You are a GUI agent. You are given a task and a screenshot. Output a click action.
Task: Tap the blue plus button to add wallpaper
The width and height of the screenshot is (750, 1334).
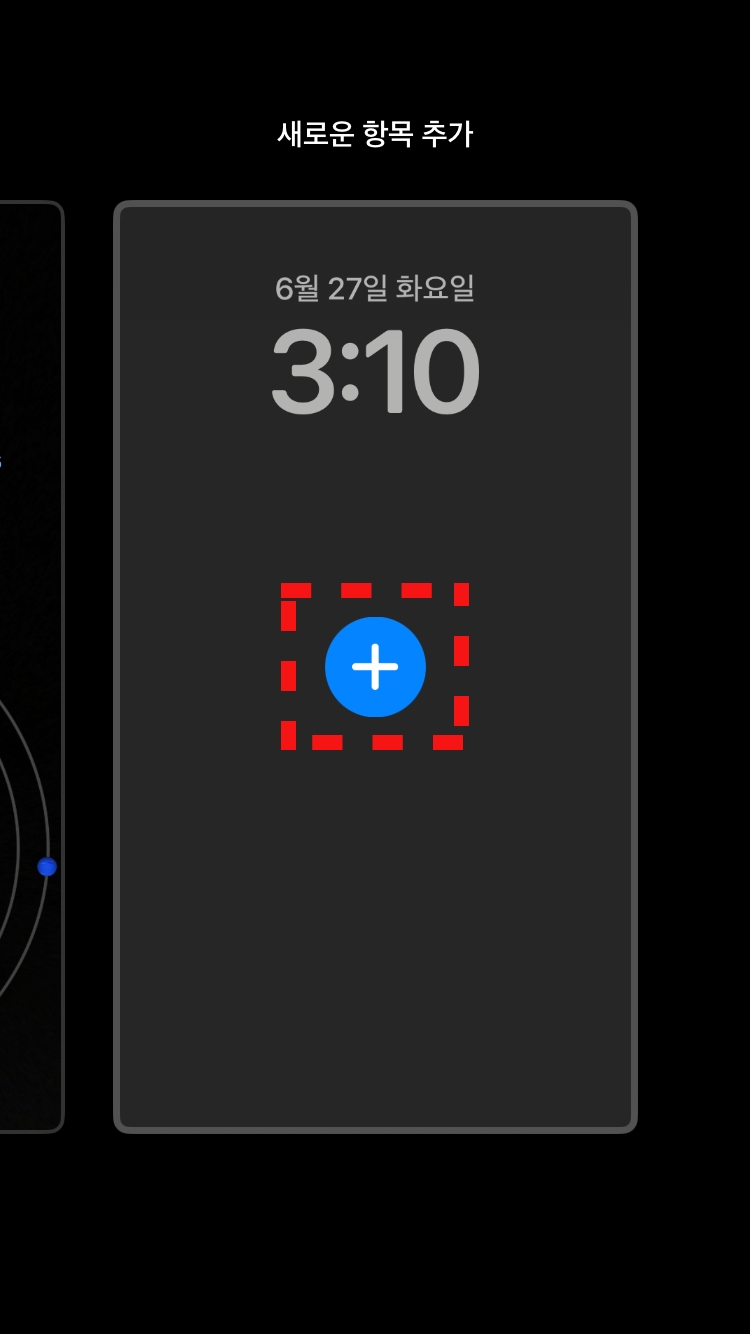[375, 667]
